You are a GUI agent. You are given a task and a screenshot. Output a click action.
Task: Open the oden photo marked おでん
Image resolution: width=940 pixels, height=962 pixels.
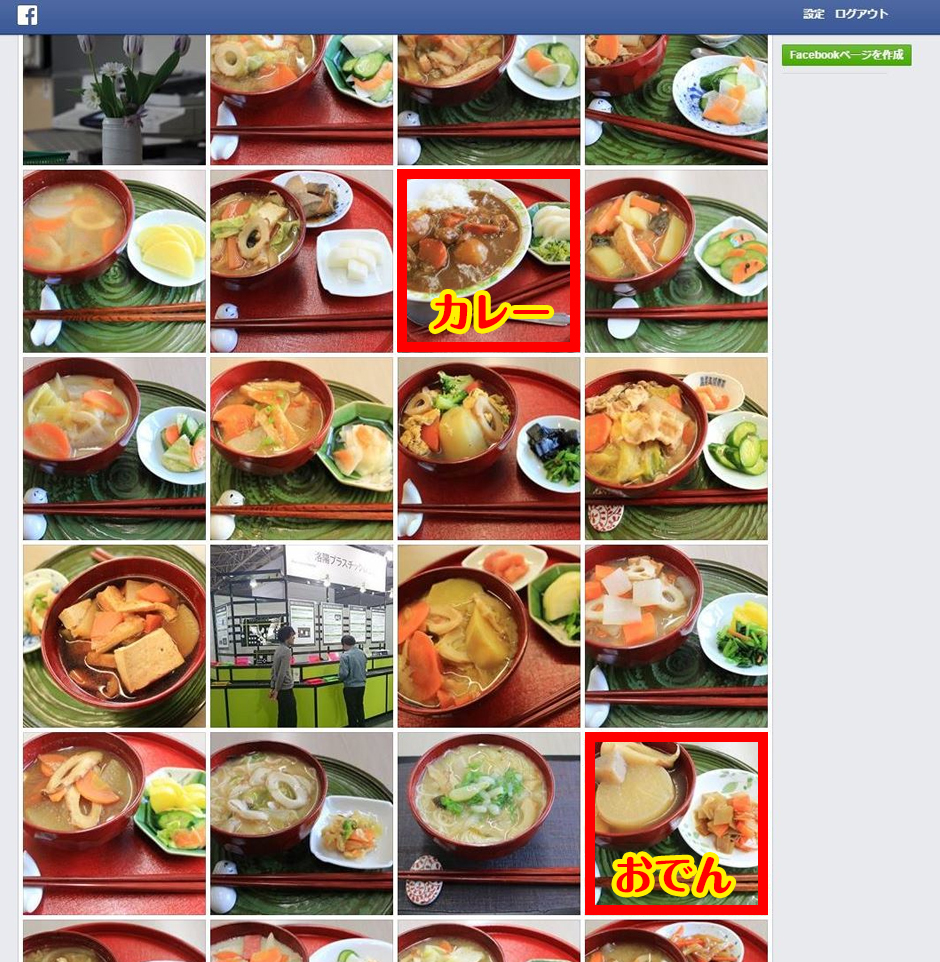point(676,823)
